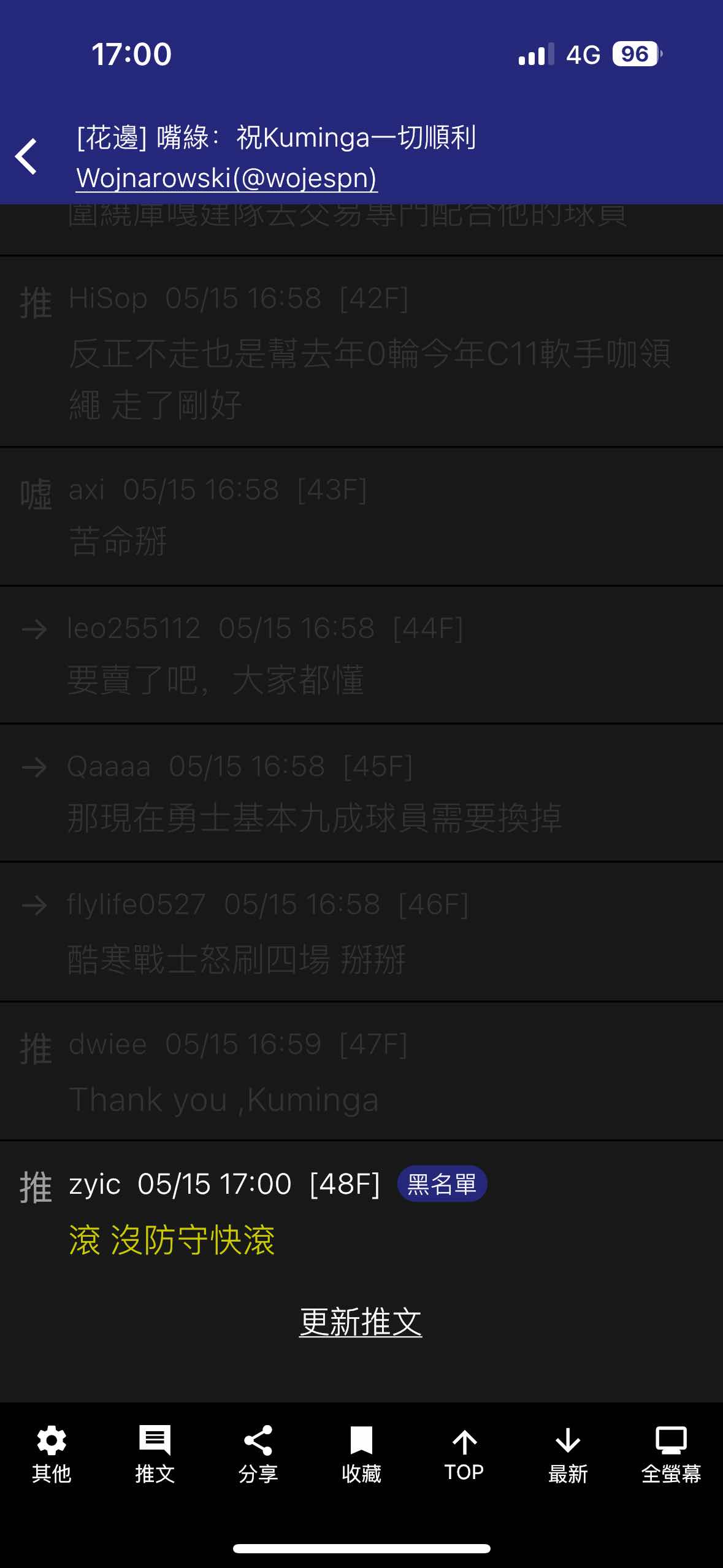Jump to TOP of the thread
This screenshot has height=1568, width=723.
click(464, 1453)
